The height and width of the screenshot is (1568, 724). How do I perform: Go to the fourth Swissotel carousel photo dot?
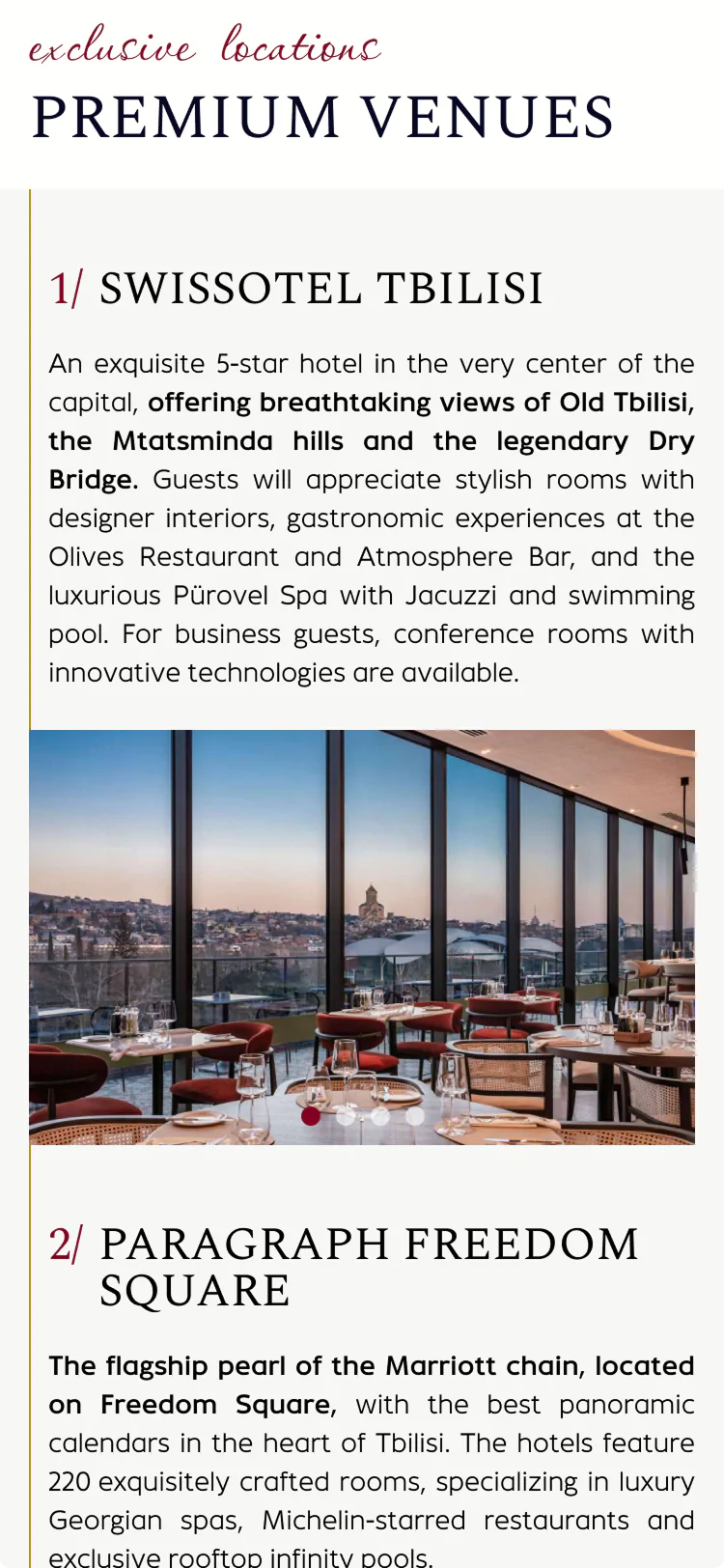(x=415, y=1116)
